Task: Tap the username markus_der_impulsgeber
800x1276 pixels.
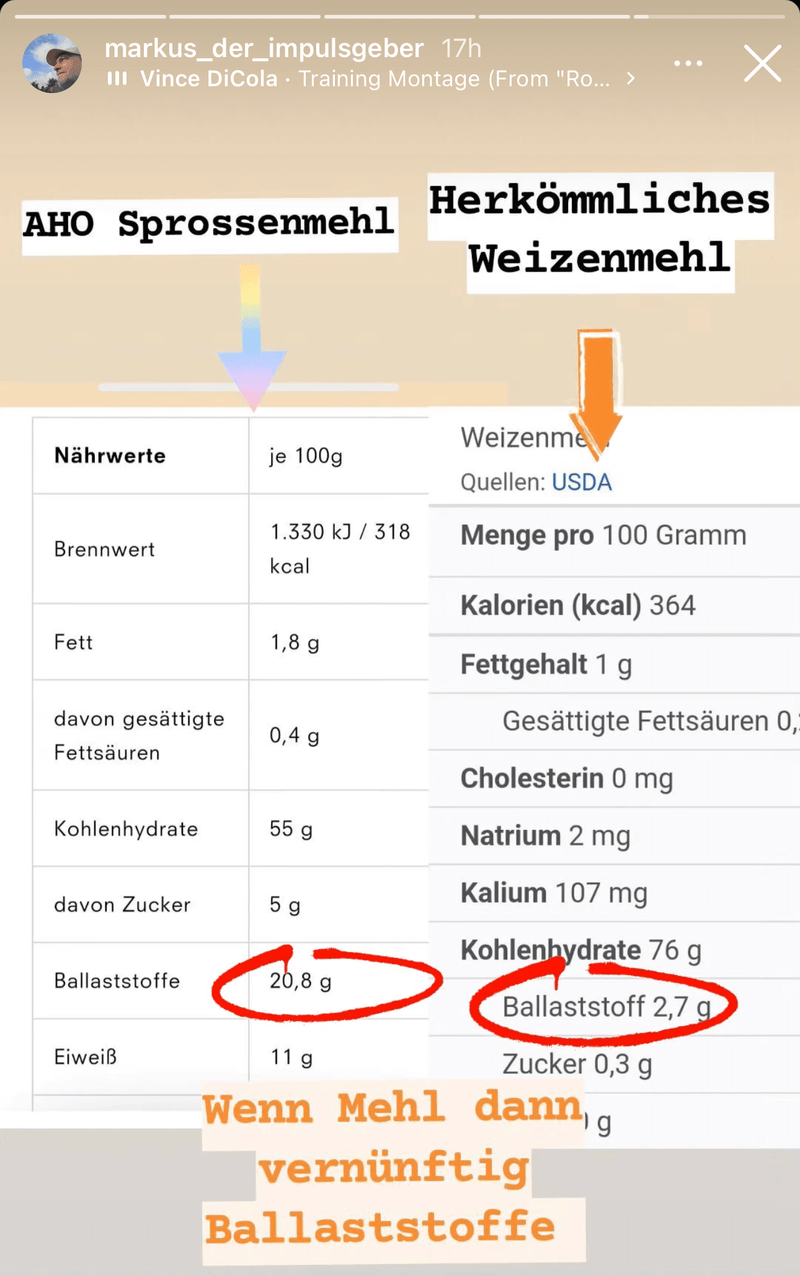Action: 264,48
